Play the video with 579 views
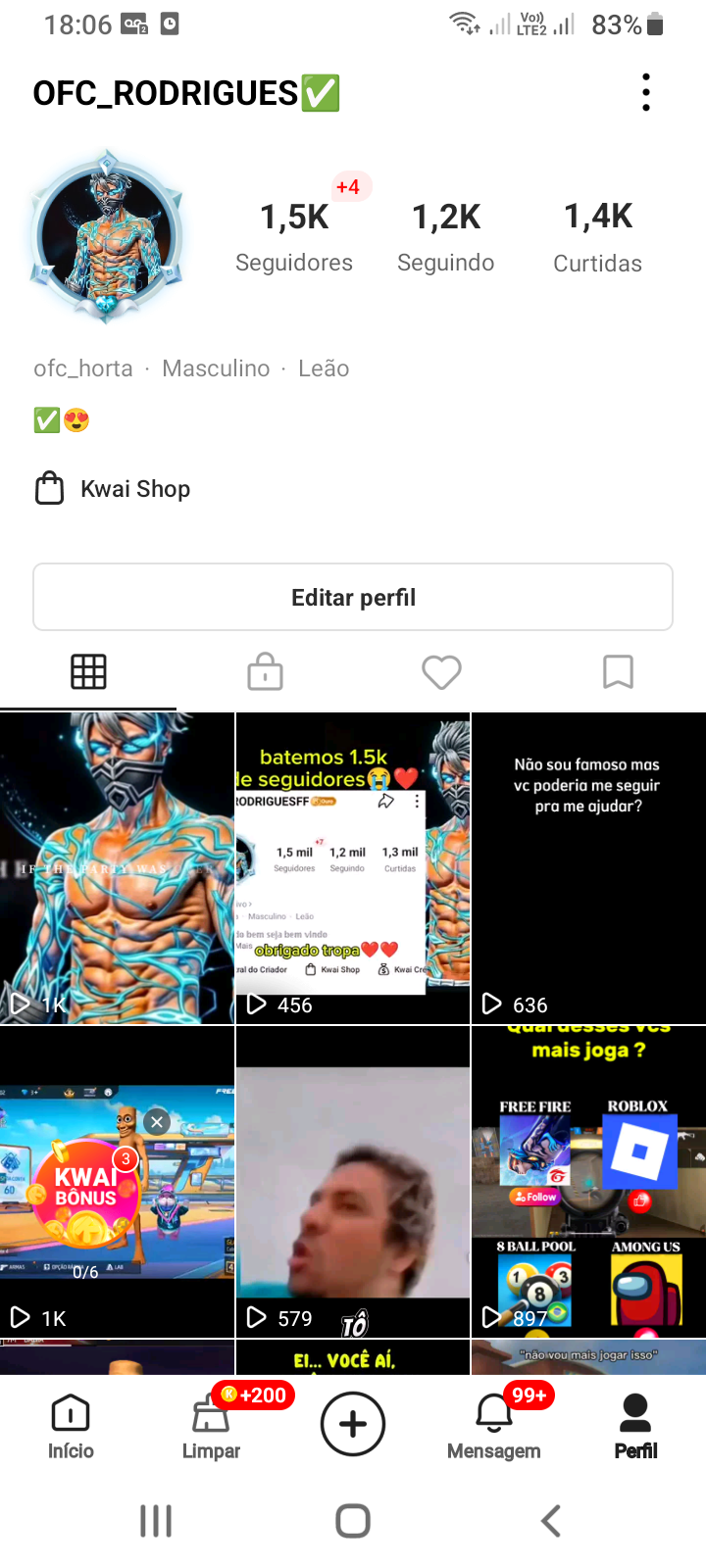The image size is (706, 1568). click(x=353, y=1182)
